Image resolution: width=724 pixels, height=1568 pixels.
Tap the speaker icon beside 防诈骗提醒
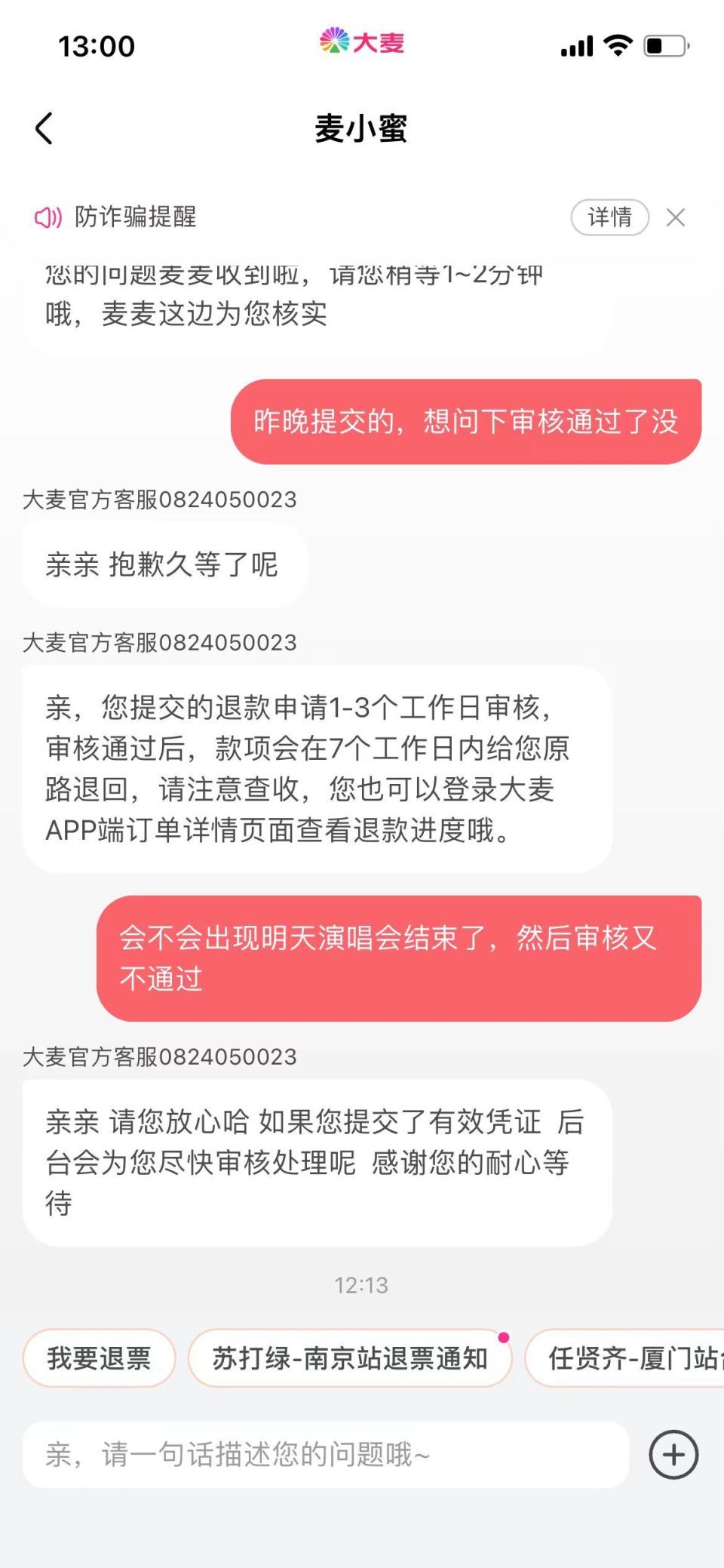point(48,218)
